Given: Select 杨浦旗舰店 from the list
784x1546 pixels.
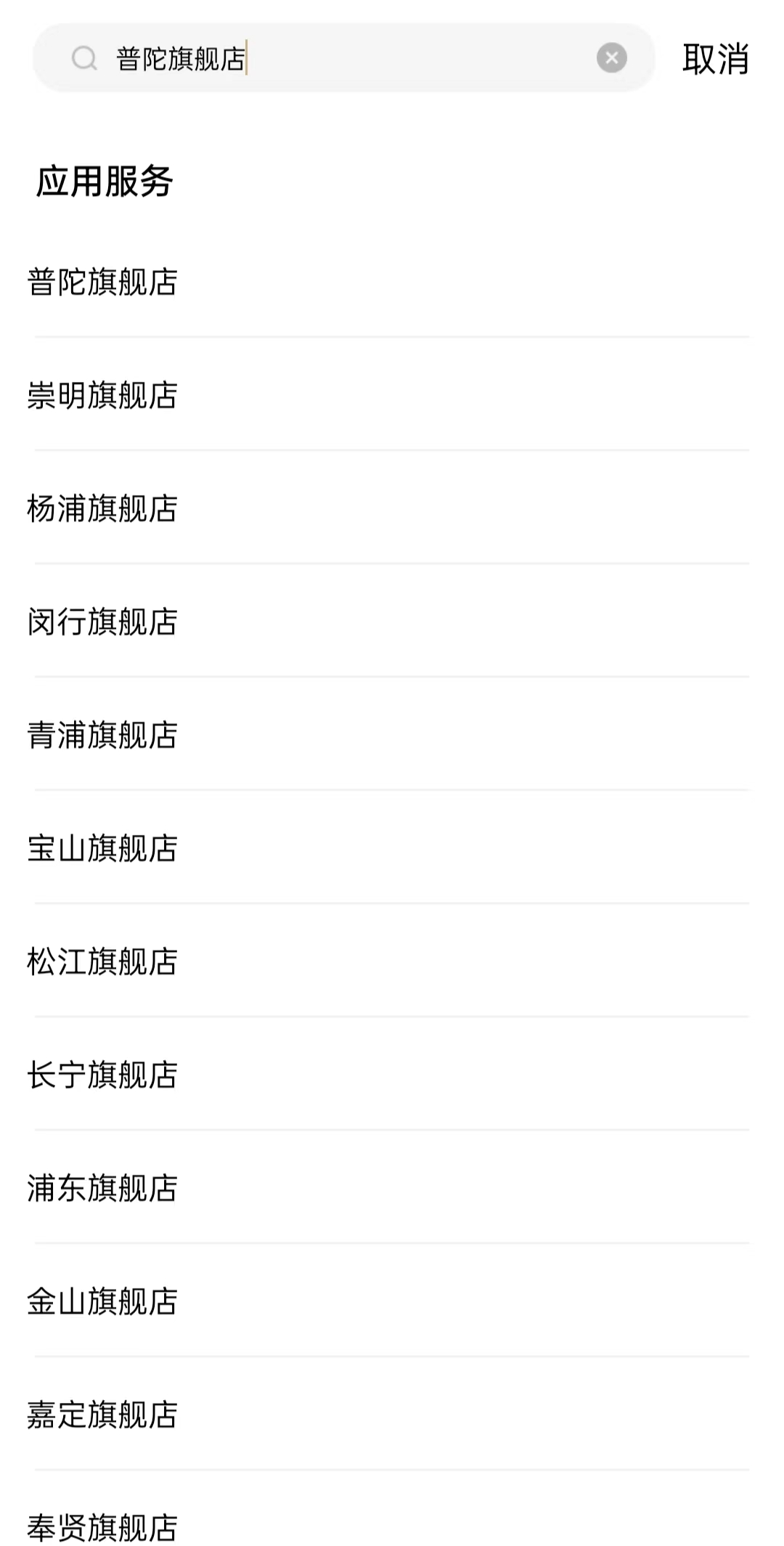Looking at the screenshot, I should 103,508.
